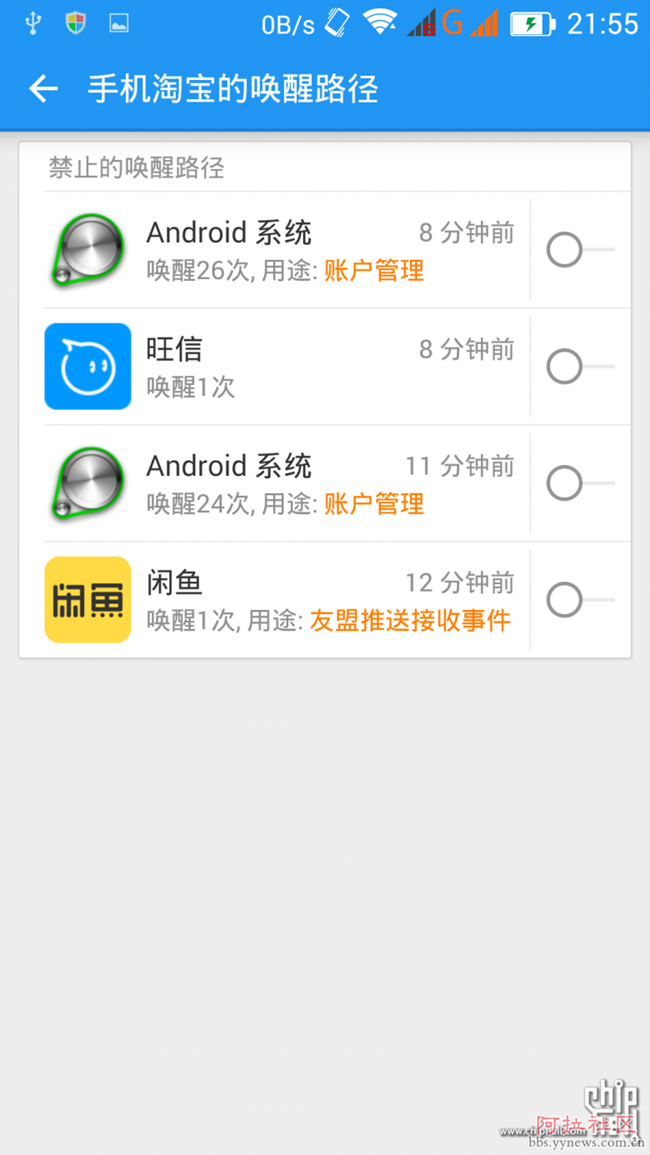This screenshot has height=1155, width=650.
Task: Toggle the 旺信 wake-up path switch
Action: point(581,366)
